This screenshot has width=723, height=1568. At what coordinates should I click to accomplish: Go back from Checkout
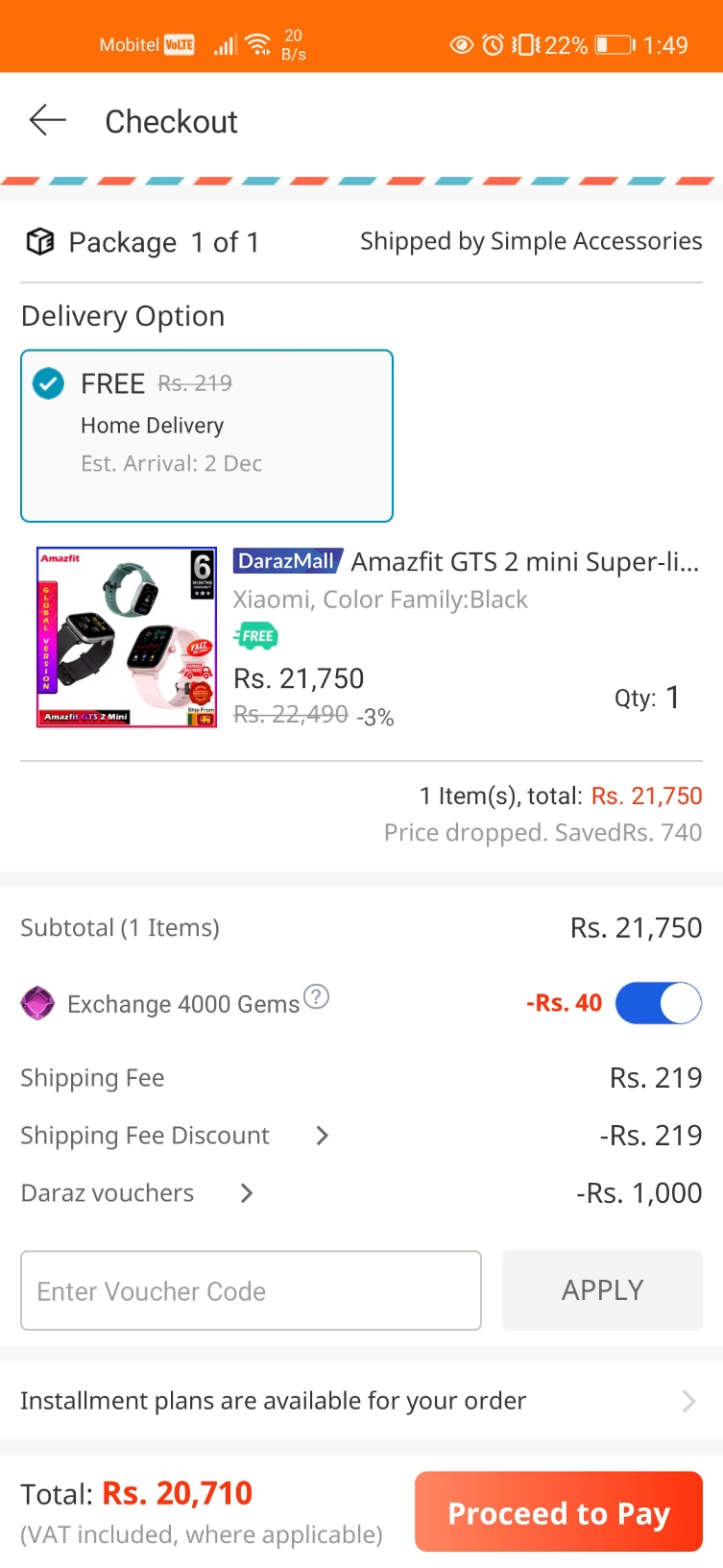pyautogui.click(x=48, y=121)
